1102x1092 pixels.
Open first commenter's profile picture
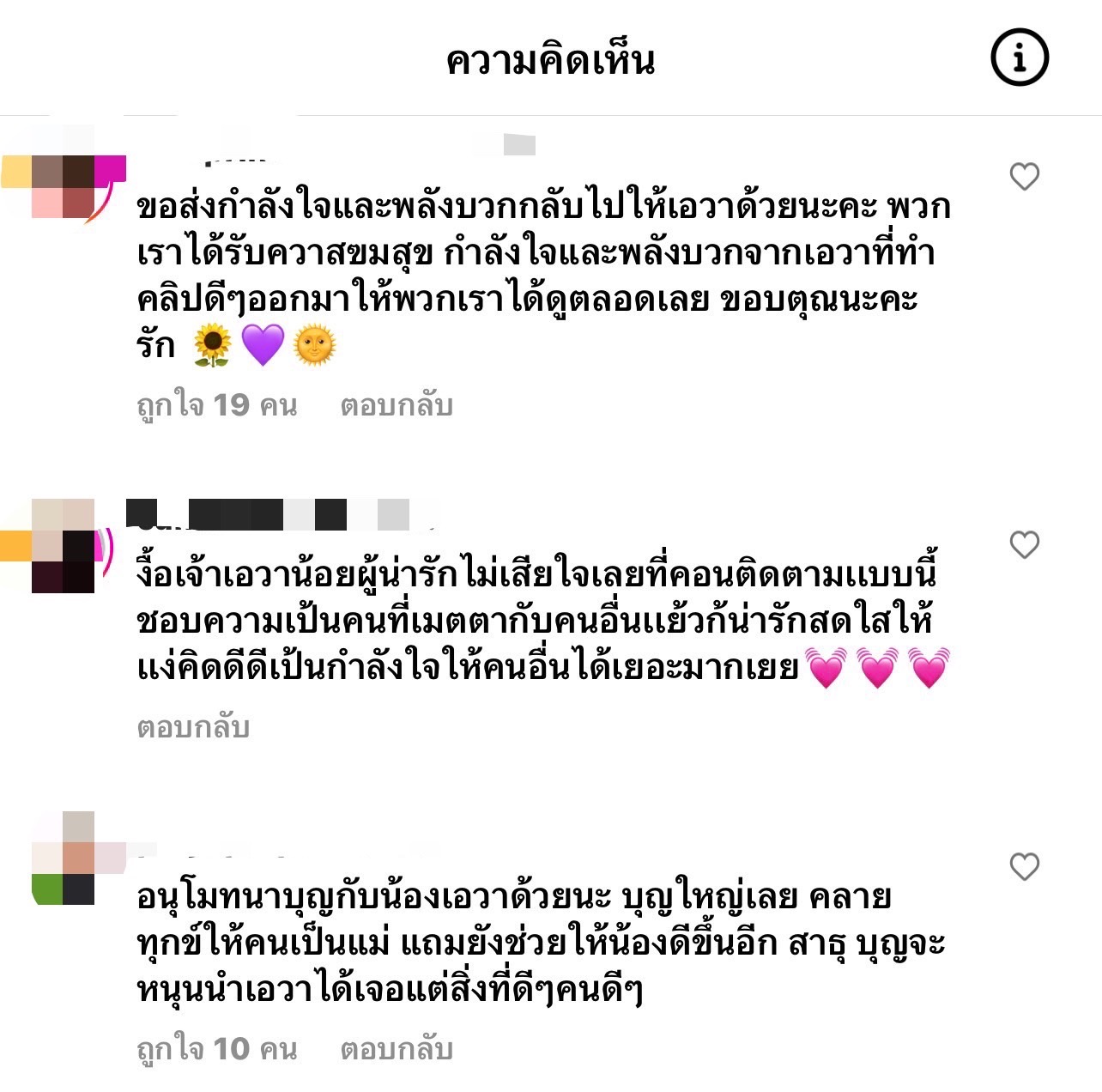click(x=64, y=185)
